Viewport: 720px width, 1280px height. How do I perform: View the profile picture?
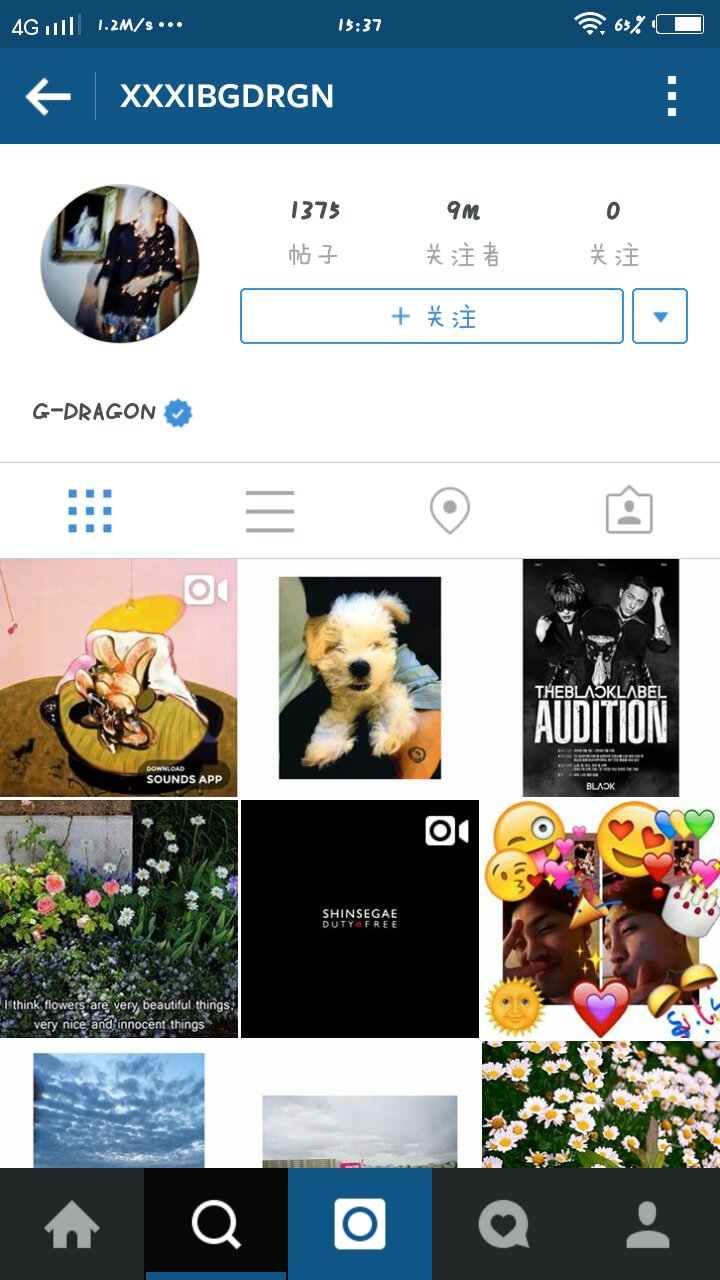120,264
